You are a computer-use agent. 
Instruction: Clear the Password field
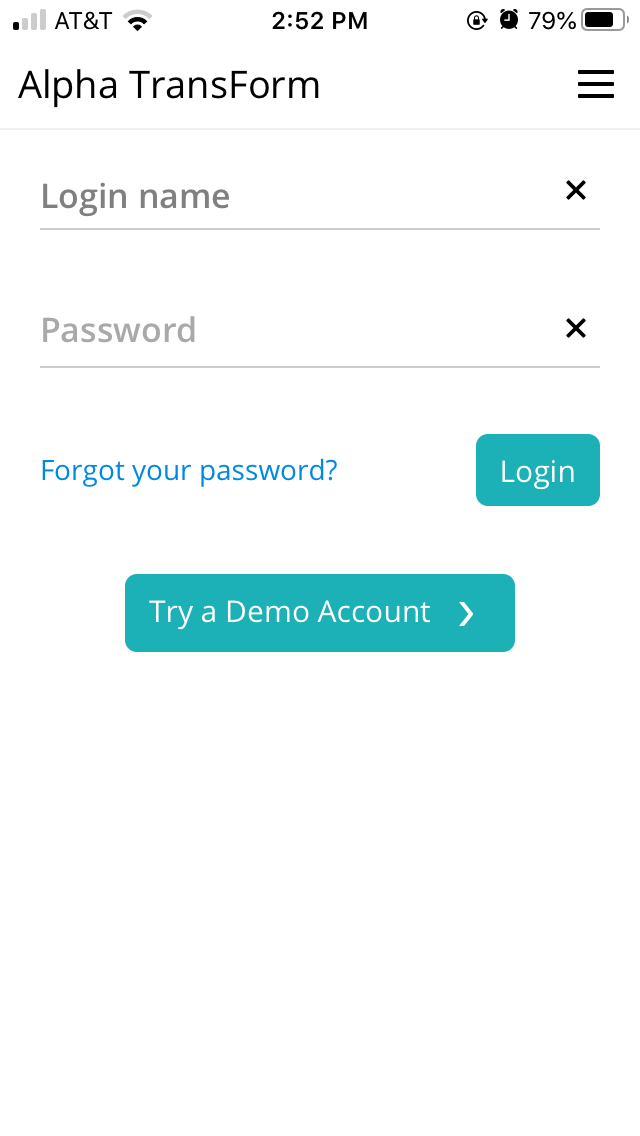tap(575, 328)
